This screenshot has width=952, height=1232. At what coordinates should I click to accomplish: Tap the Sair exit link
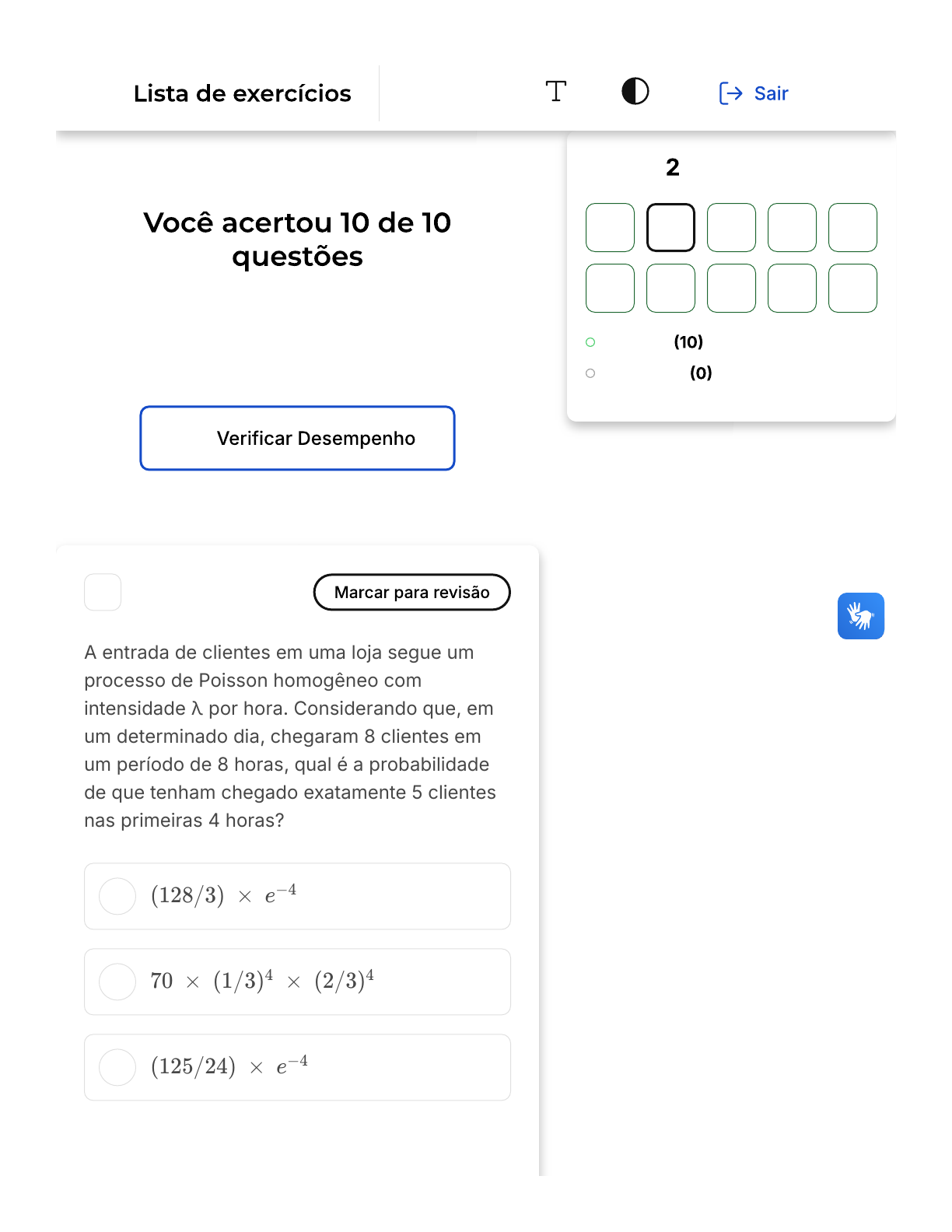(754, 93)
